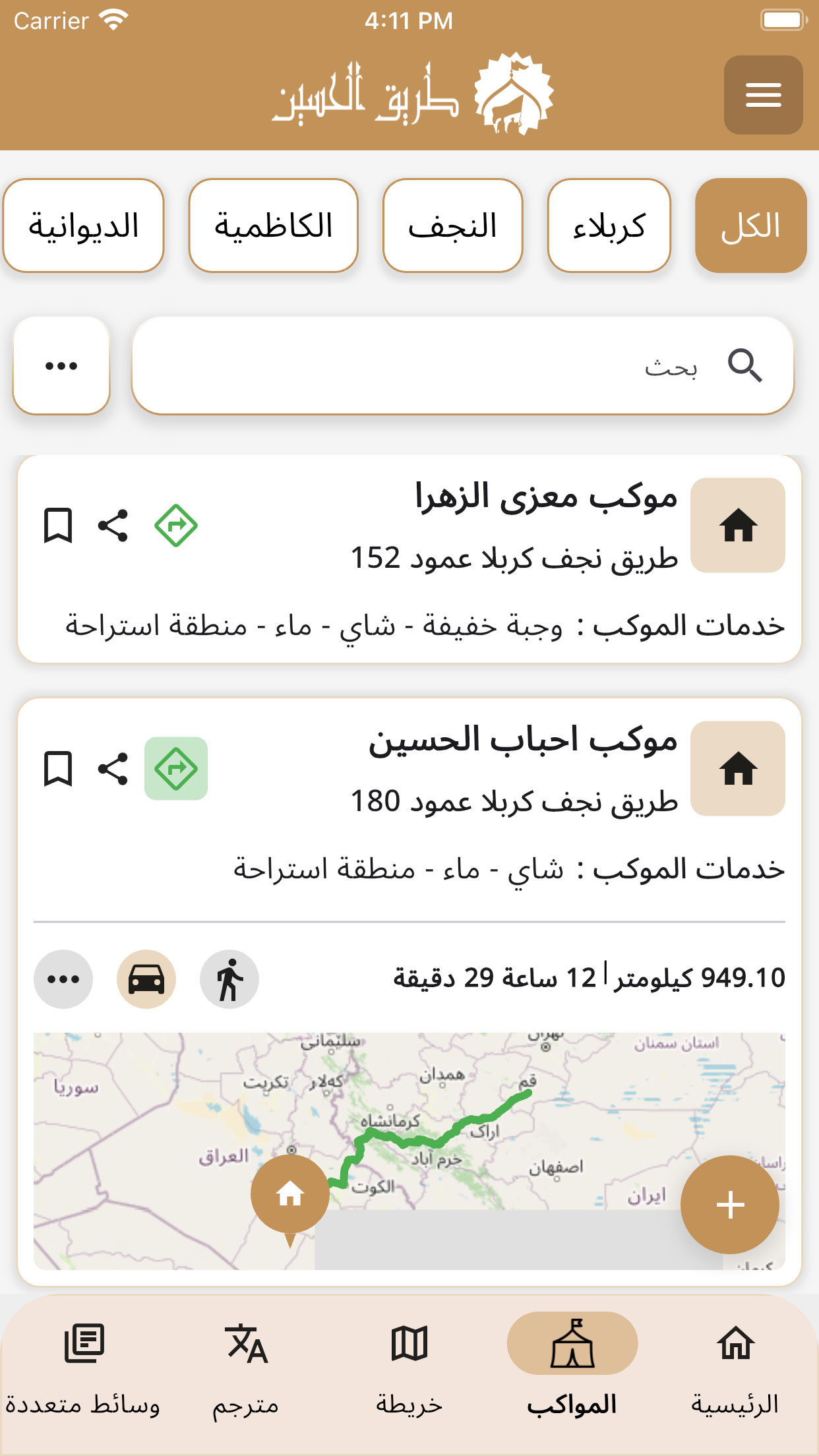Filter by كربلاء chip

pos(609,226)
